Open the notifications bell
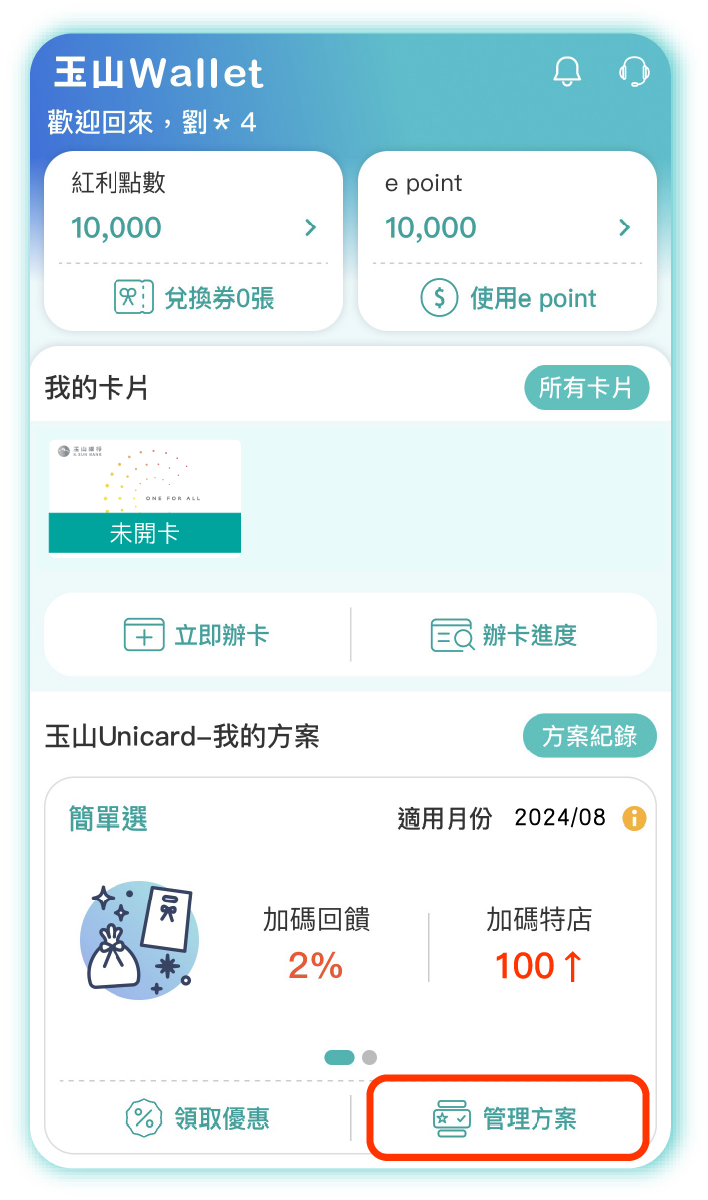Screen dimensions: 708x1200 pos(567,71)
